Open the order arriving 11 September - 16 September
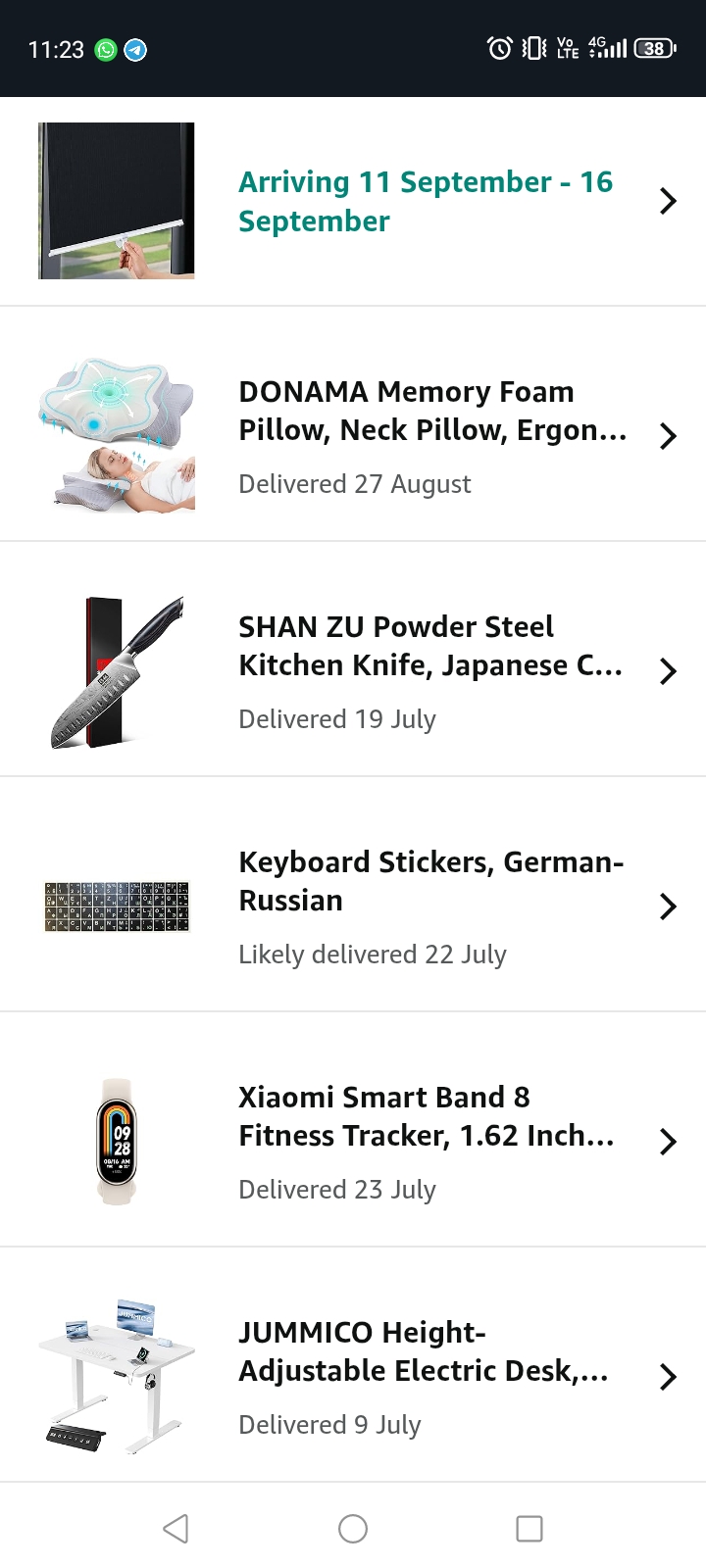 coord(353,201)
